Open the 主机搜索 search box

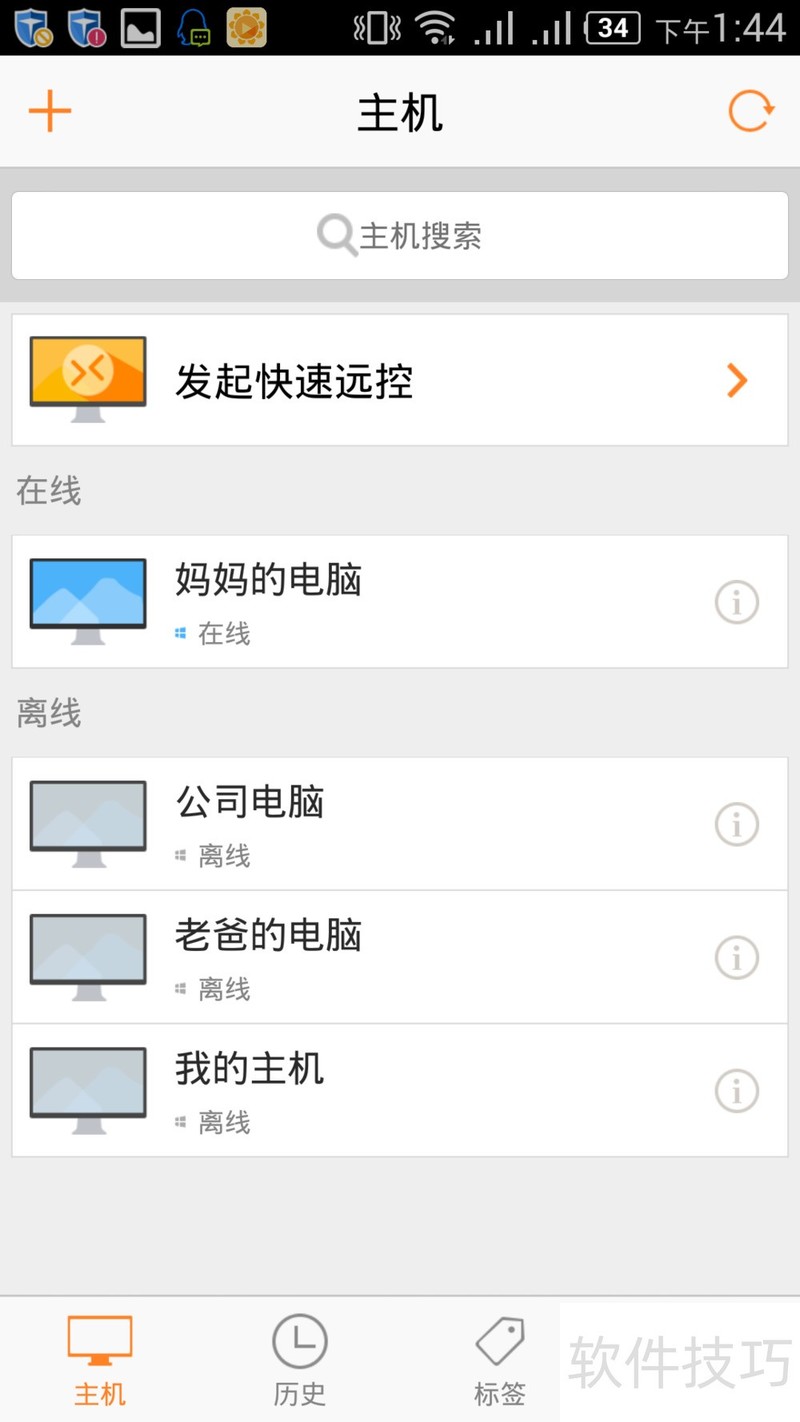(400, 236)
